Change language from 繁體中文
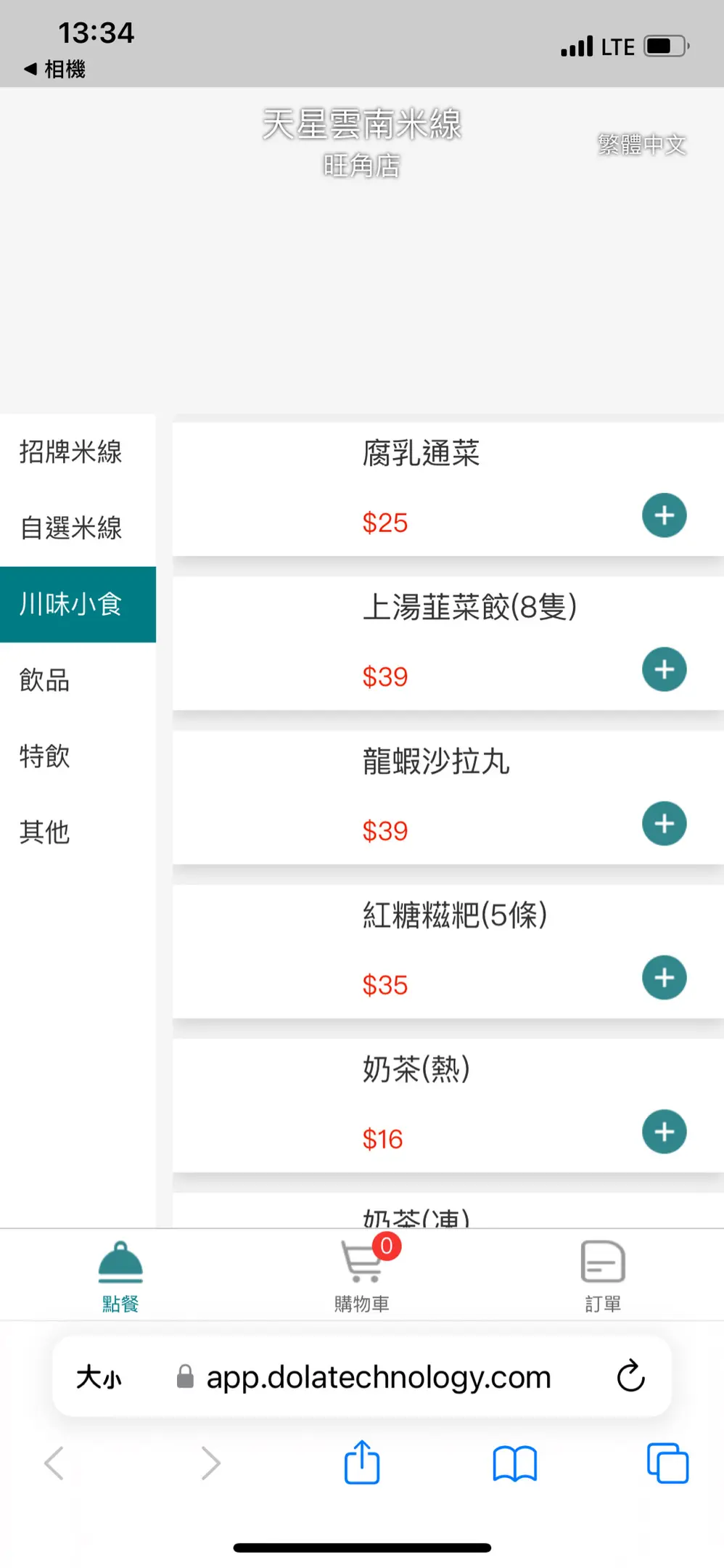 click(642, 144)
